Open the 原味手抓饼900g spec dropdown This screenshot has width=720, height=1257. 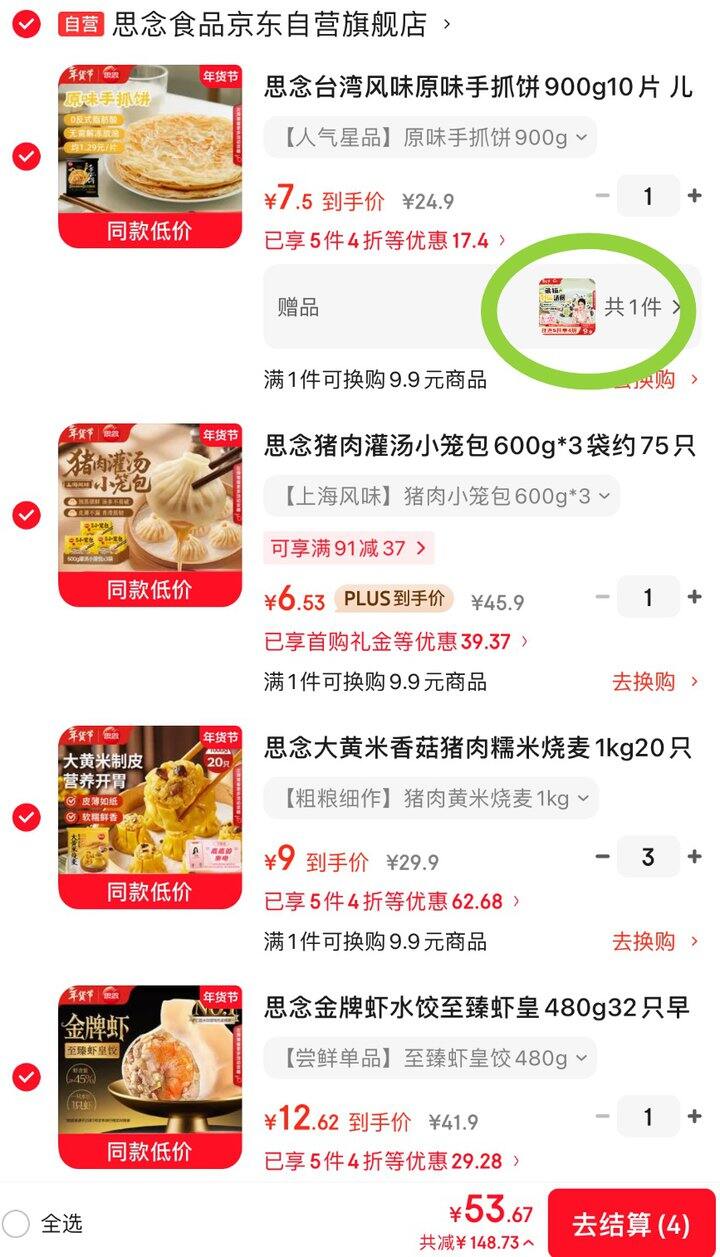click(x=430, y=138)
